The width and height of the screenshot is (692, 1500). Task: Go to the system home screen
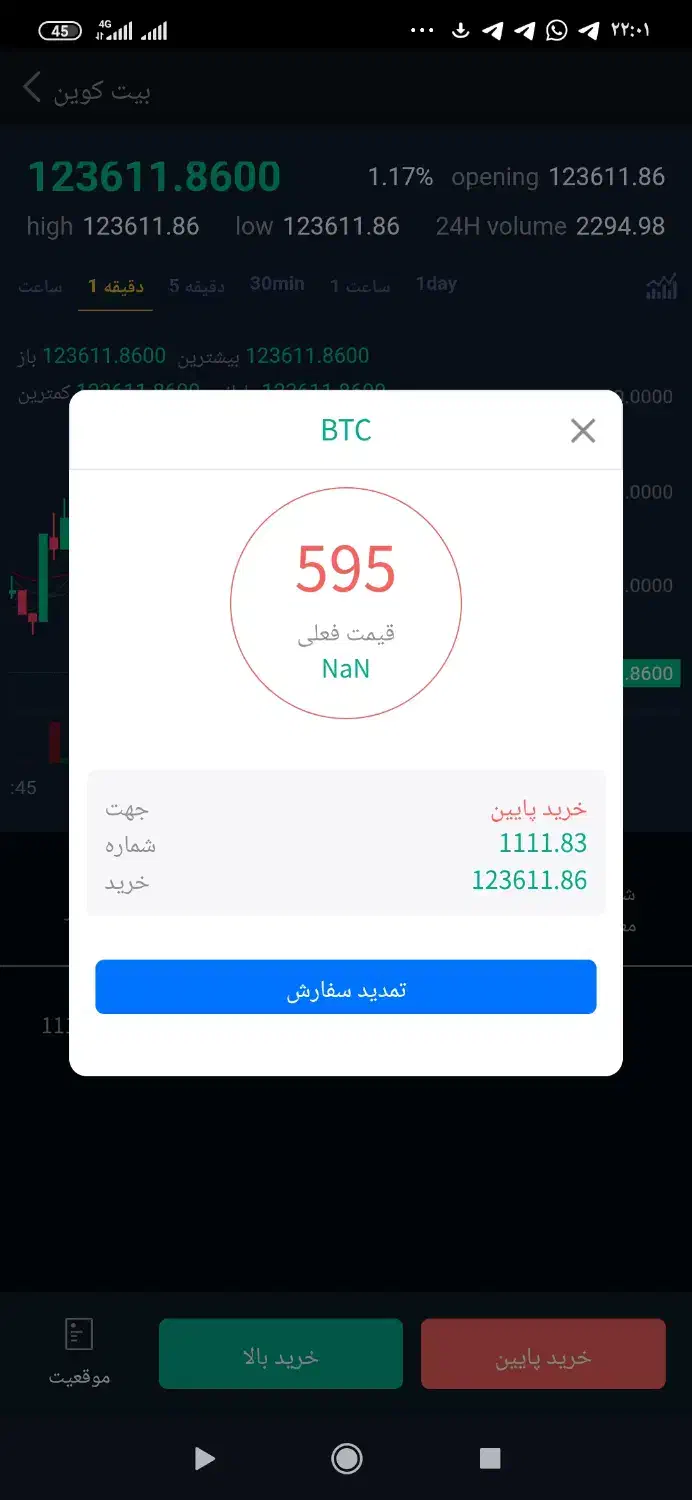346,1459
